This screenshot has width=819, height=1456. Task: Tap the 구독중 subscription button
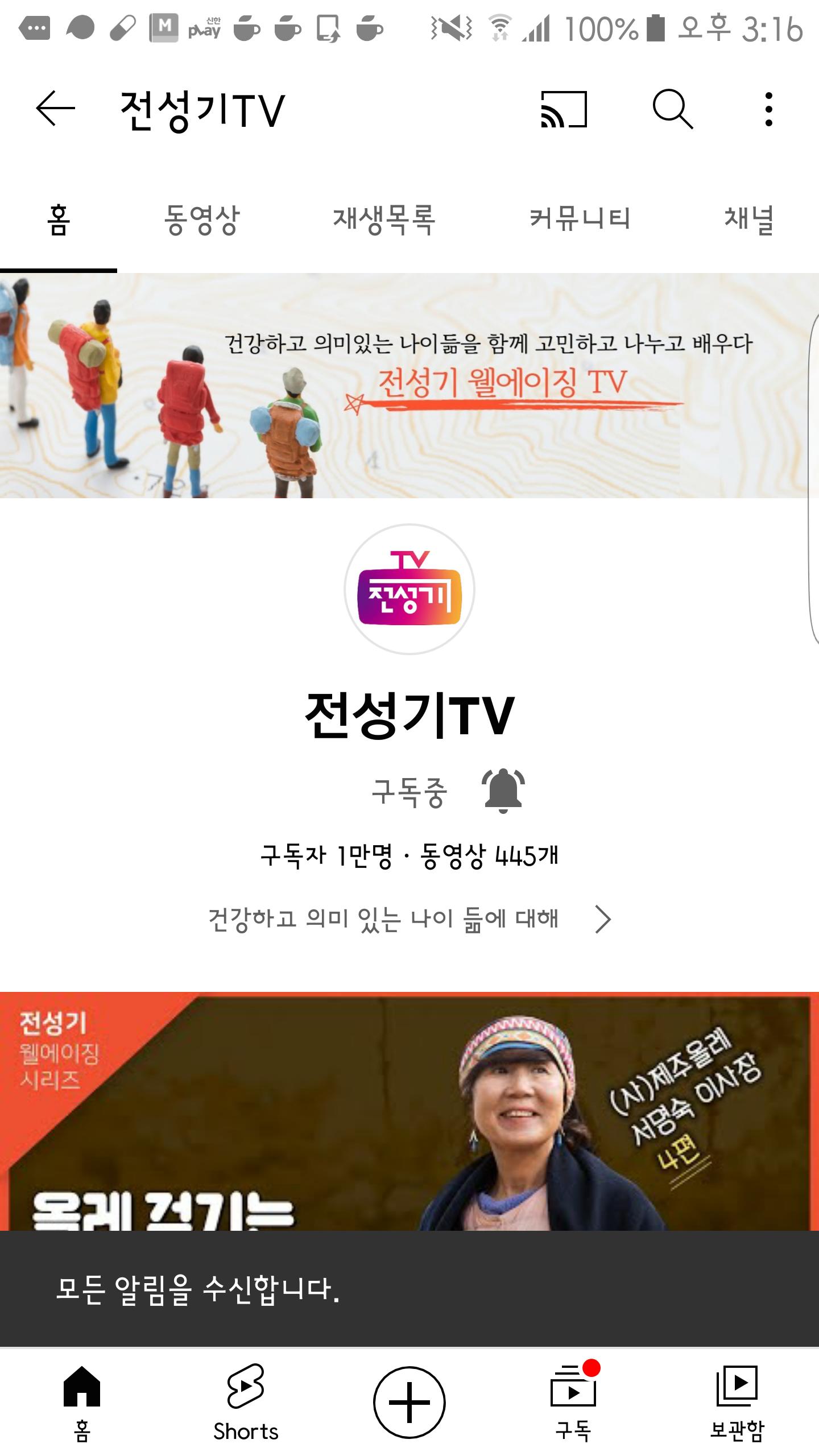click(x=409, y=792)
